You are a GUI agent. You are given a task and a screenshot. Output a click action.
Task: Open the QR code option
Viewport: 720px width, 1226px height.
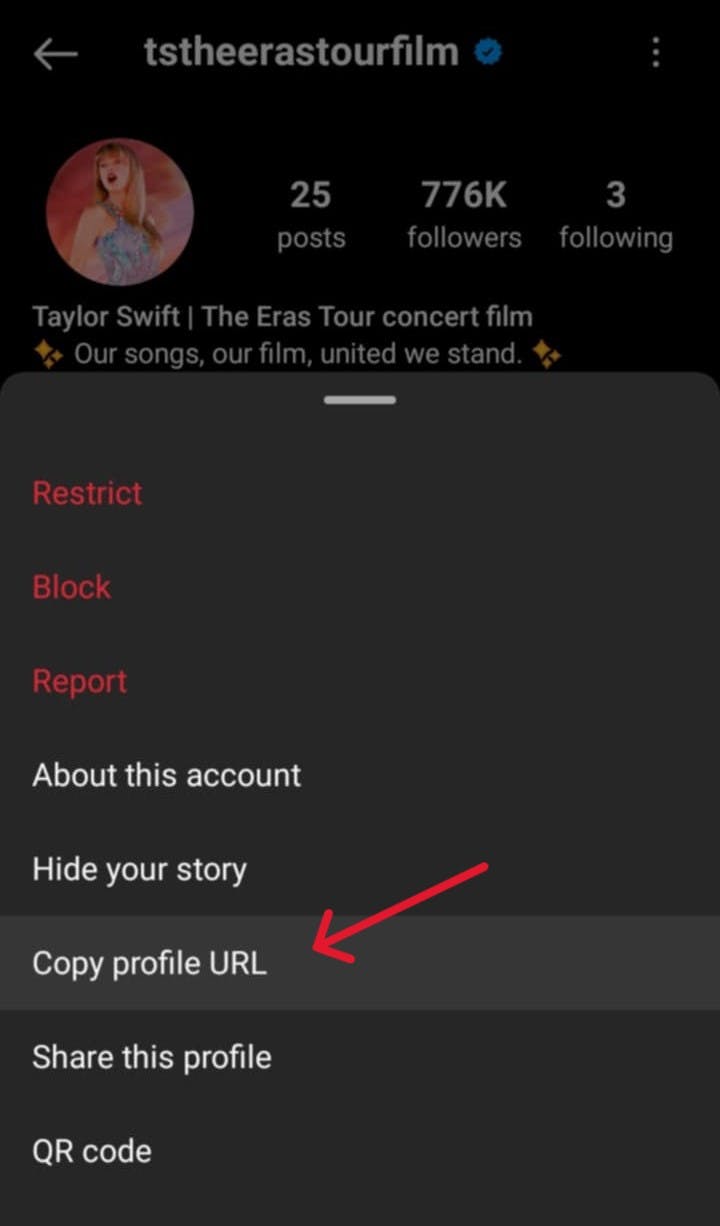coord(92,1151)
